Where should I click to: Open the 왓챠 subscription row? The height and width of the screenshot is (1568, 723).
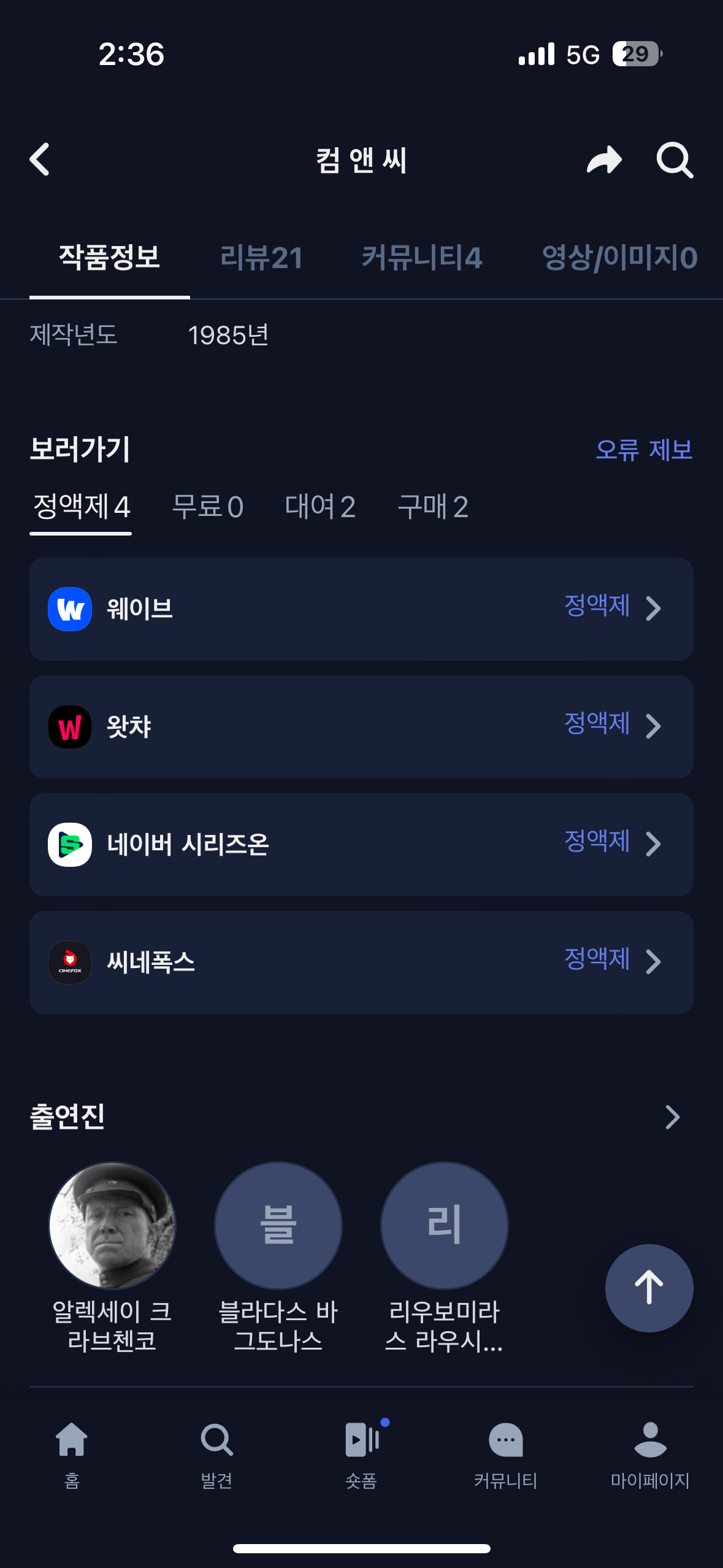[361, 726]
